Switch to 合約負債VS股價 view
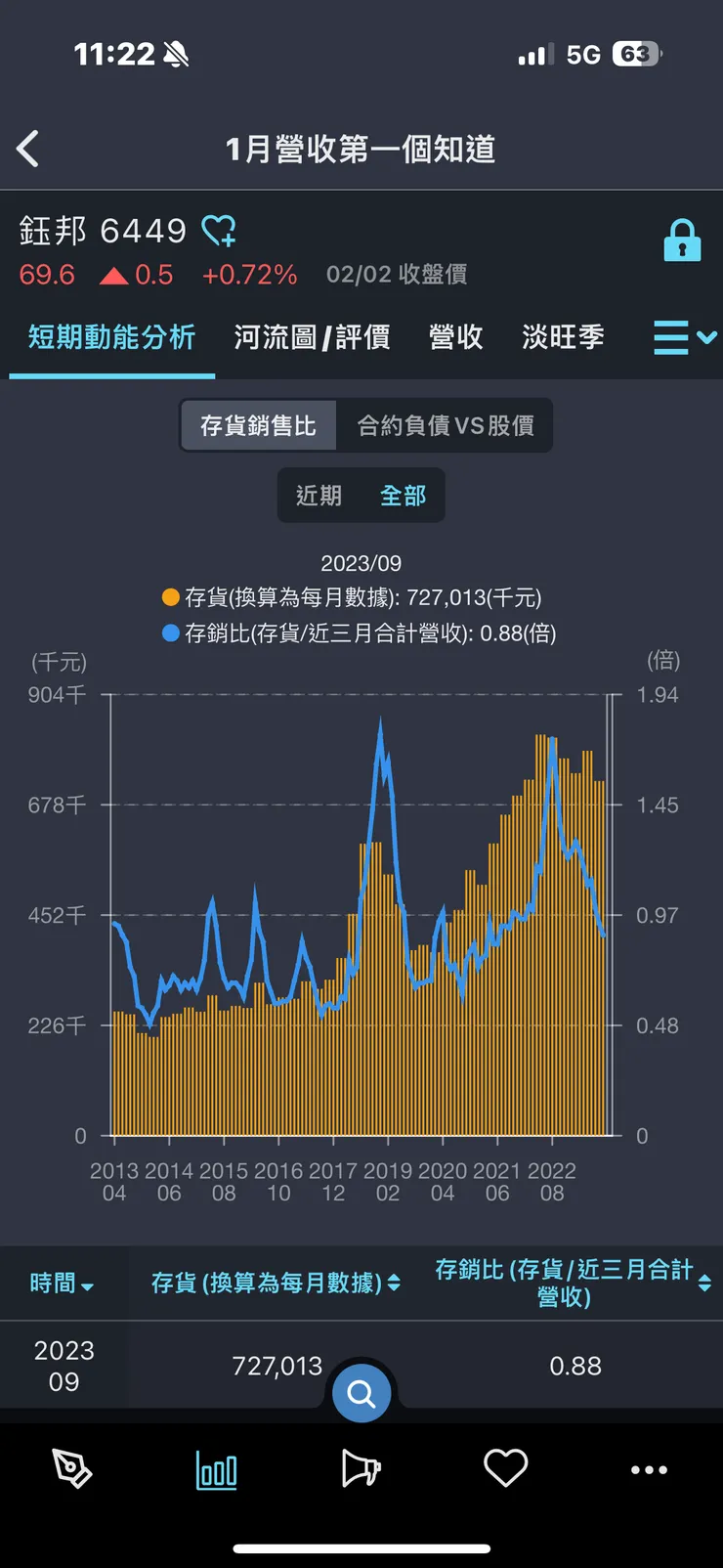723x1568 pixels. (x=445, y=425)
